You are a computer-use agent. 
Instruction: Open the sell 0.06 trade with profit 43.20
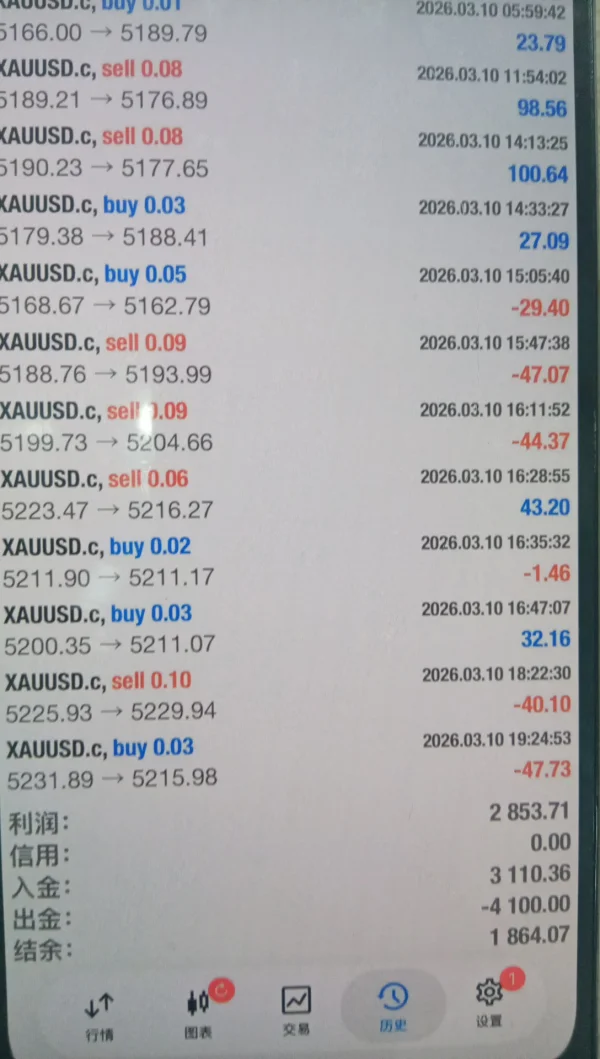(x=284, y=492)
